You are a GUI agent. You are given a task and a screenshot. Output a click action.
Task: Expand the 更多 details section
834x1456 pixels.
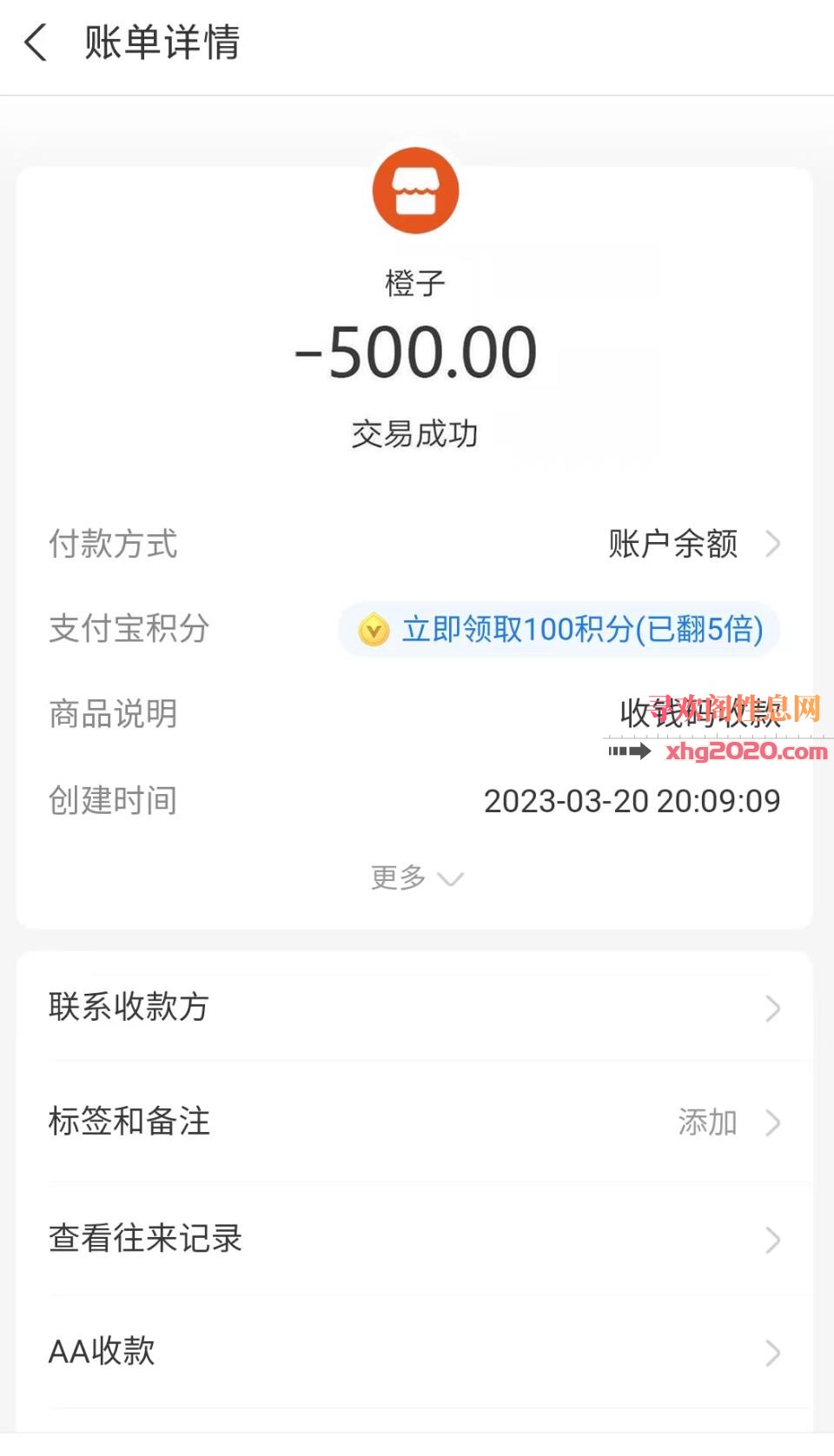pyautogui.click(x=416, y=878)
